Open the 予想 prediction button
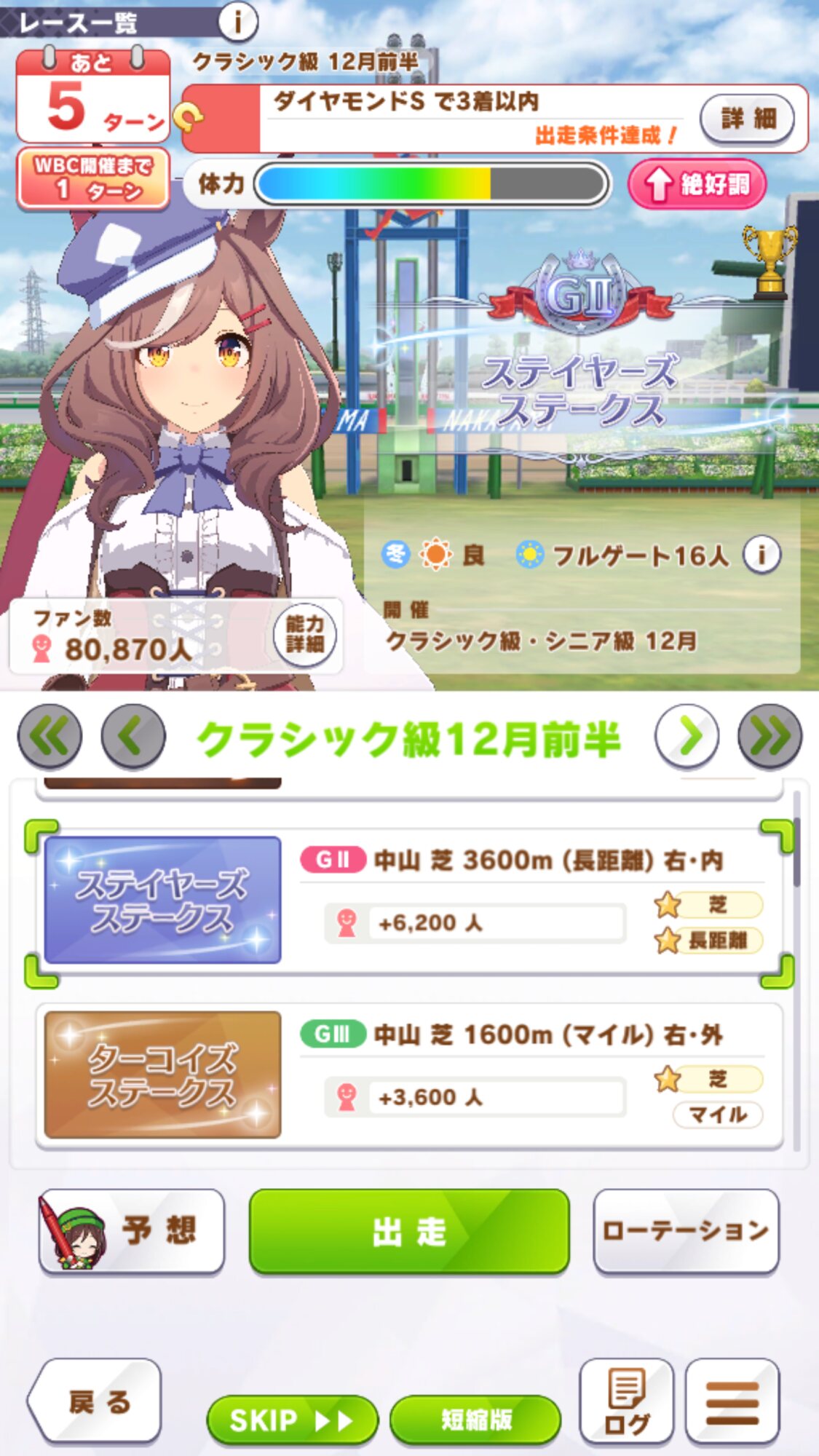 [x=132, y=1231]
